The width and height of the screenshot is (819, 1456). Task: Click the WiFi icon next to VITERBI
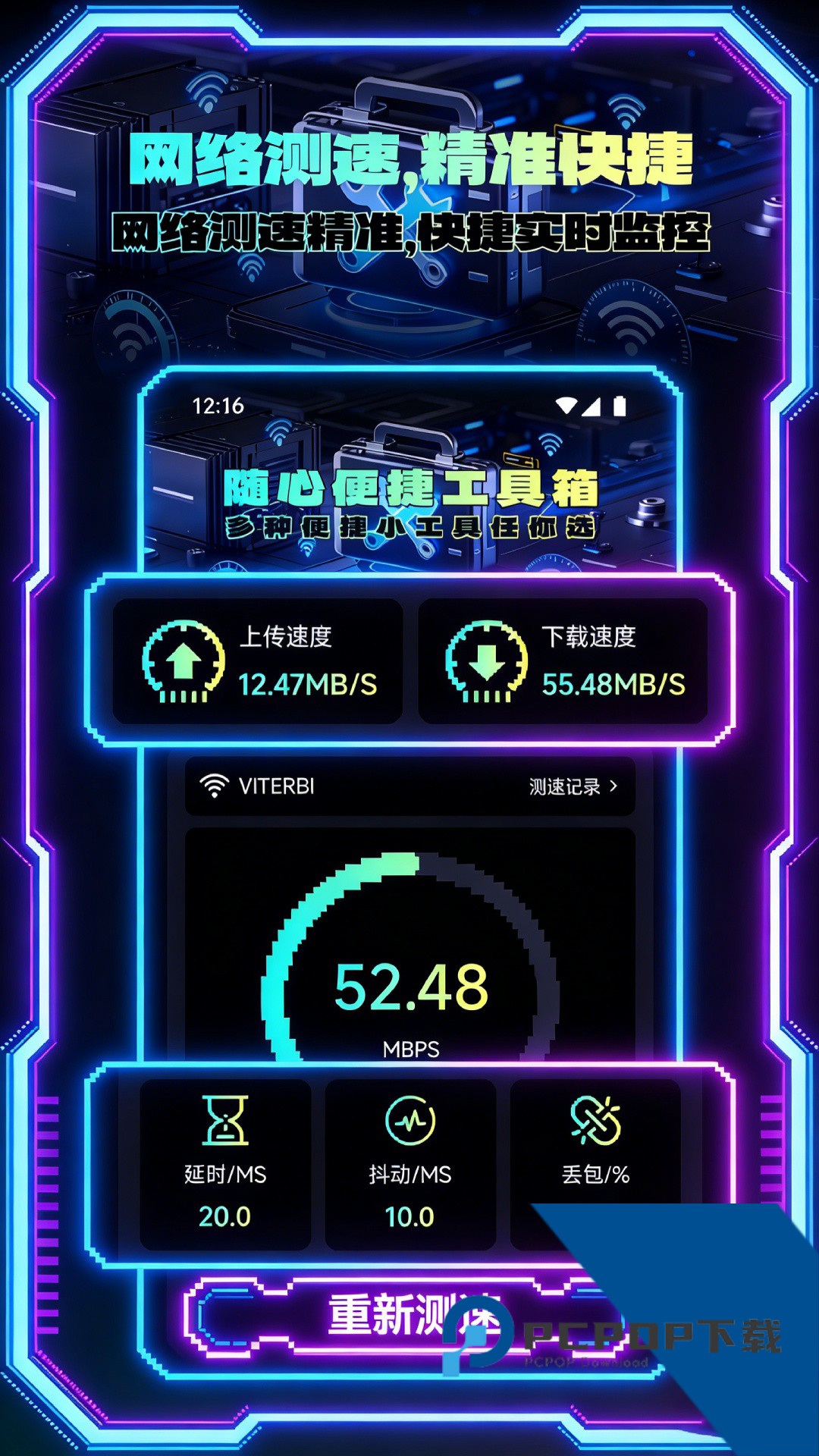(x=213, y=787)
